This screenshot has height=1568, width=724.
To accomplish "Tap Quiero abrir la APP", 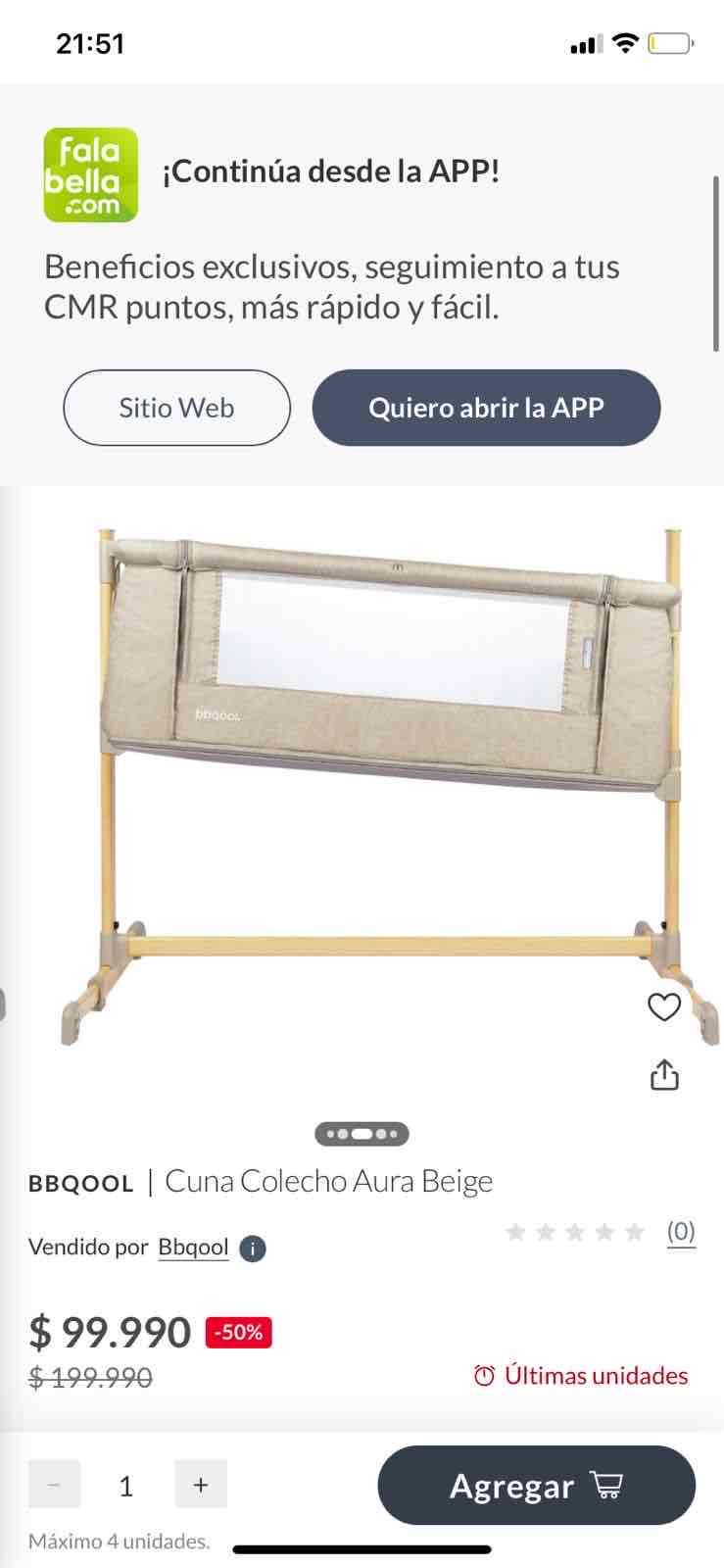I will pos(486,408).
